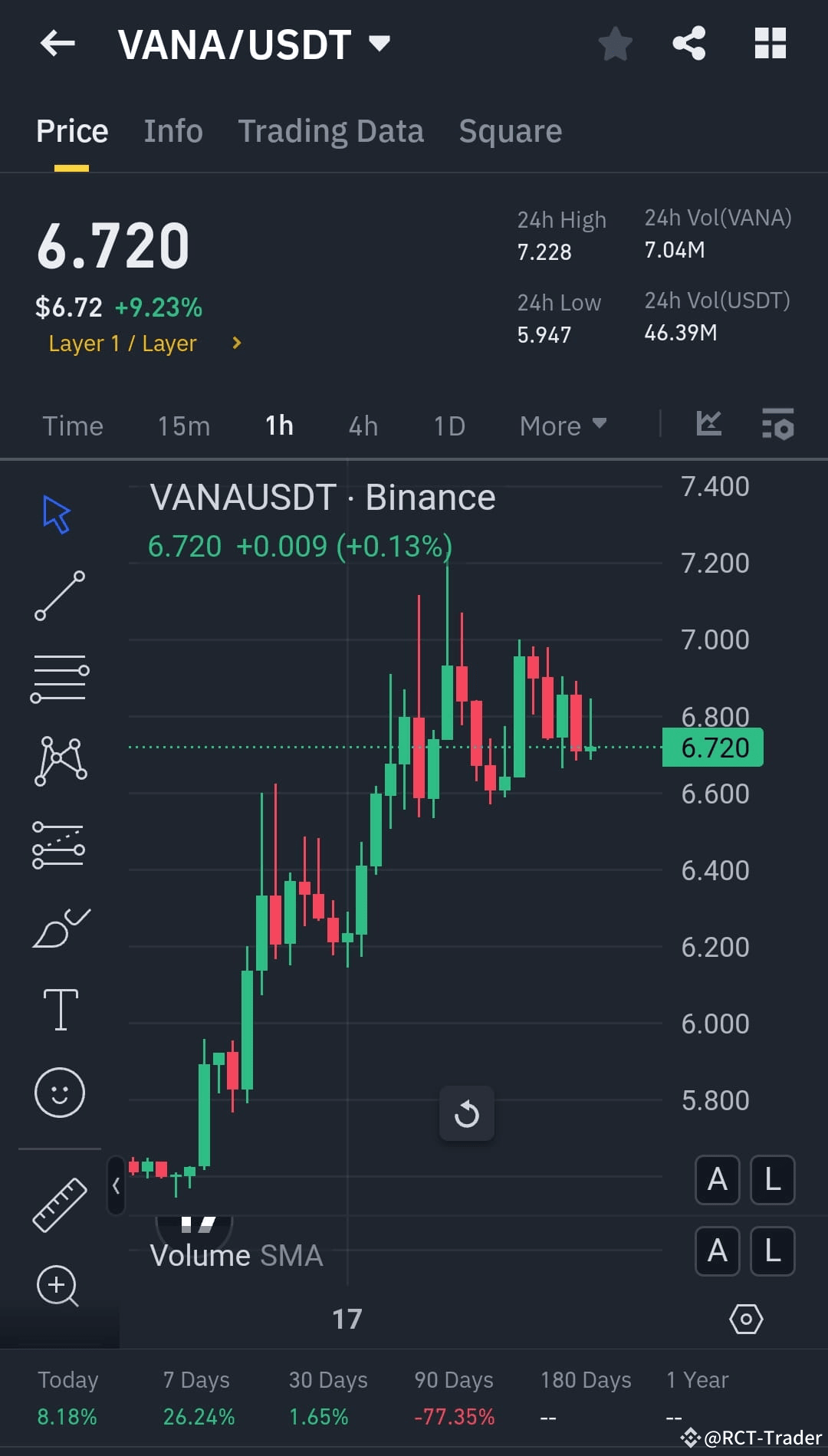The height and width of the screenshot is (1456, 828).
Task: Select the XABCD pattern tool
Action: tap(60, 759)
